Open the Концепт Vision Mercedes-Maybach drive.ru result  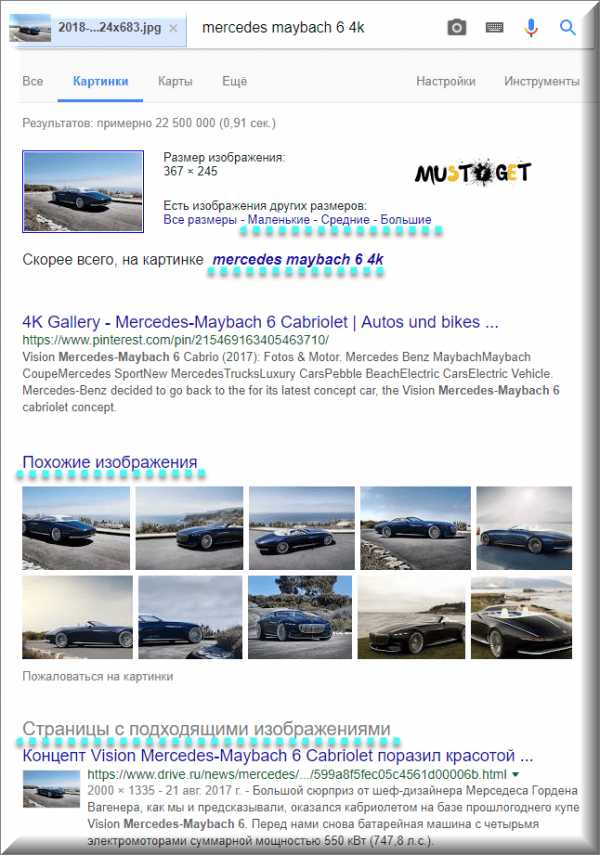point(277,755)
